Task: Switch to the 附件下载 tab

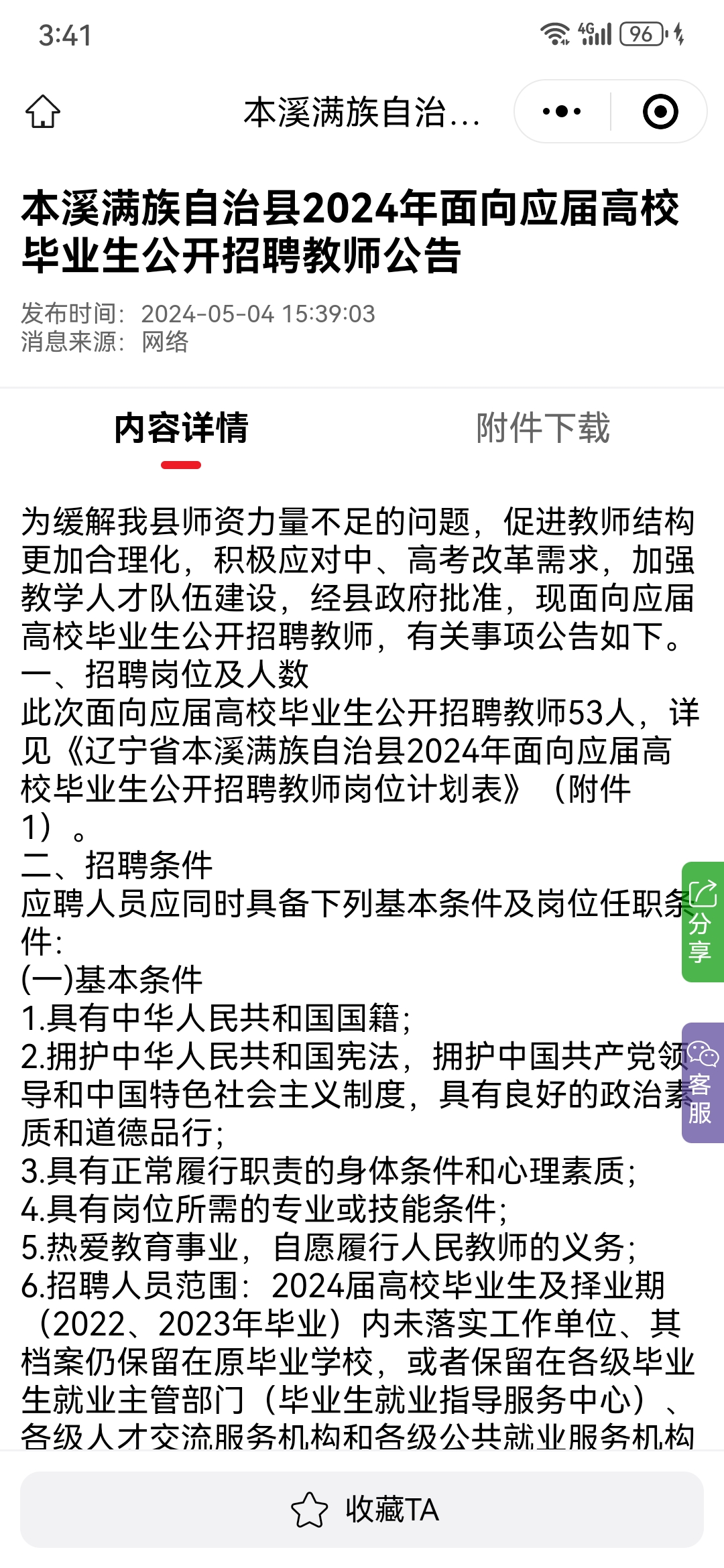Action: tap(543, 428)
